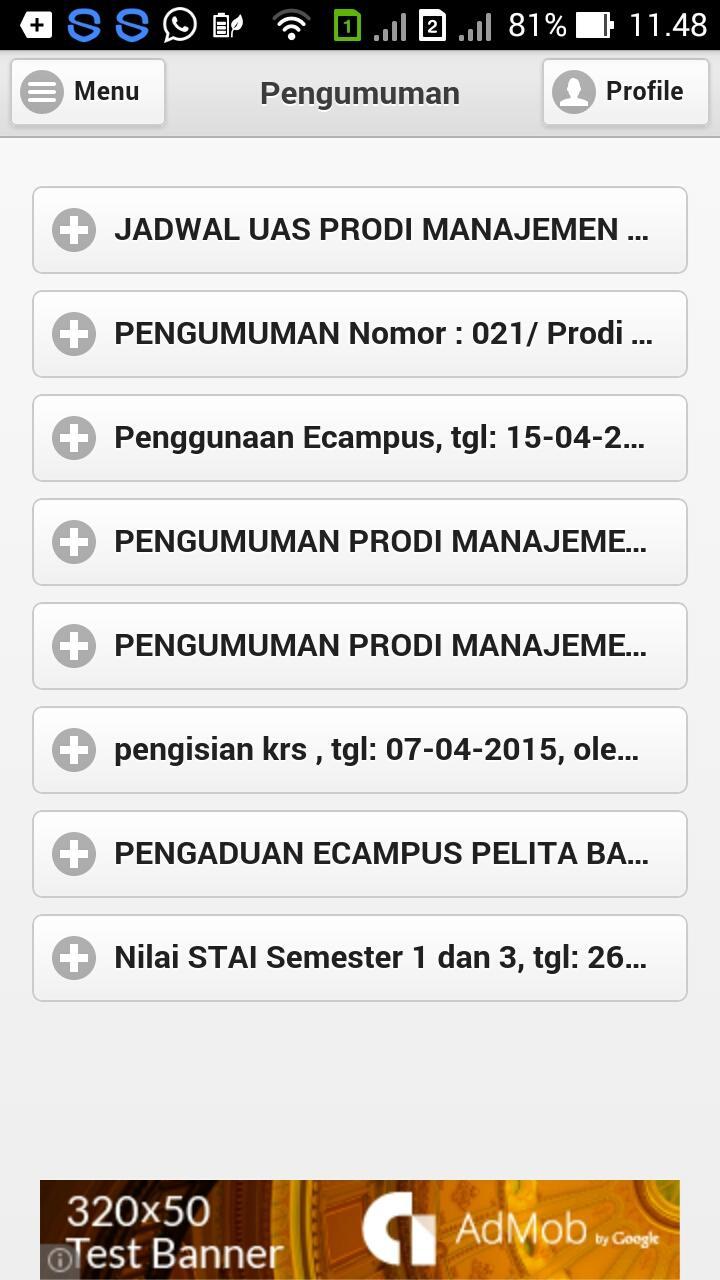Tap the Skype icon in the status bar
The height and width of the screenshot is (1280, 720).
(86, 23)
